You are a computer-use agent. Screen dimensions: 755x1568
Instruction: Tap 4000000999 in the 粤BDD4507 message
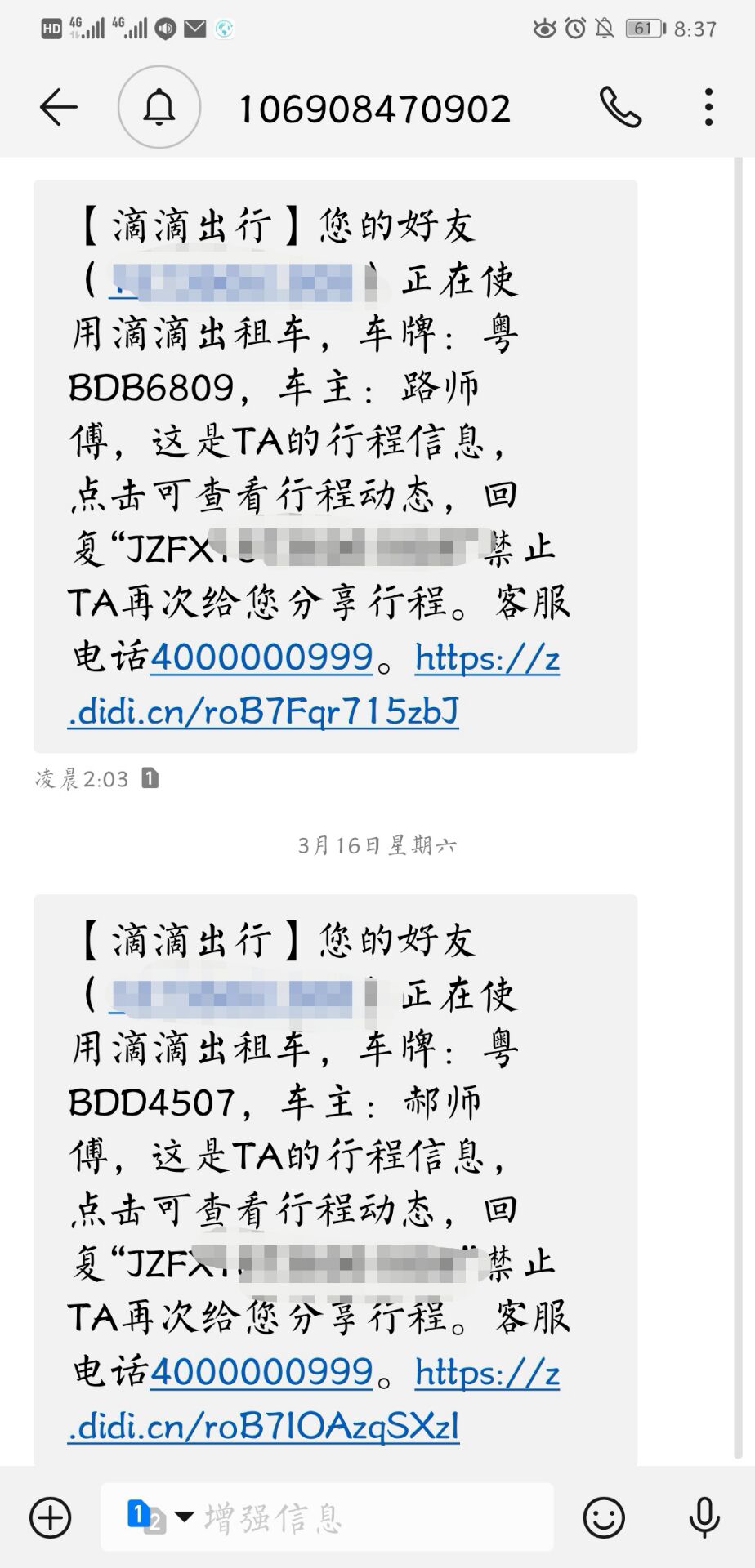tap(261, 1372)
